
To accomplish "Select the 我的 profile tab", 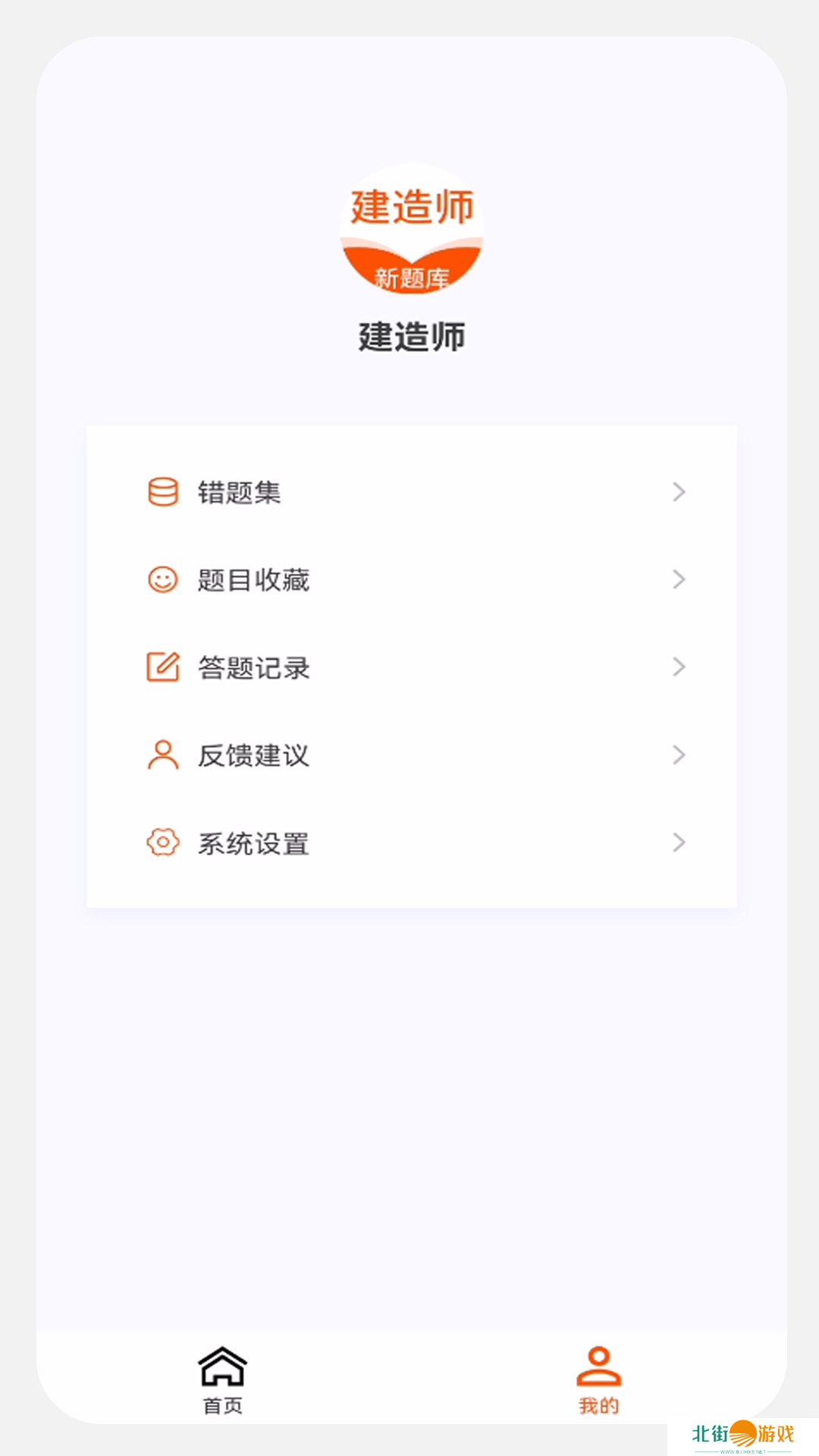I will pos(598,1380).
